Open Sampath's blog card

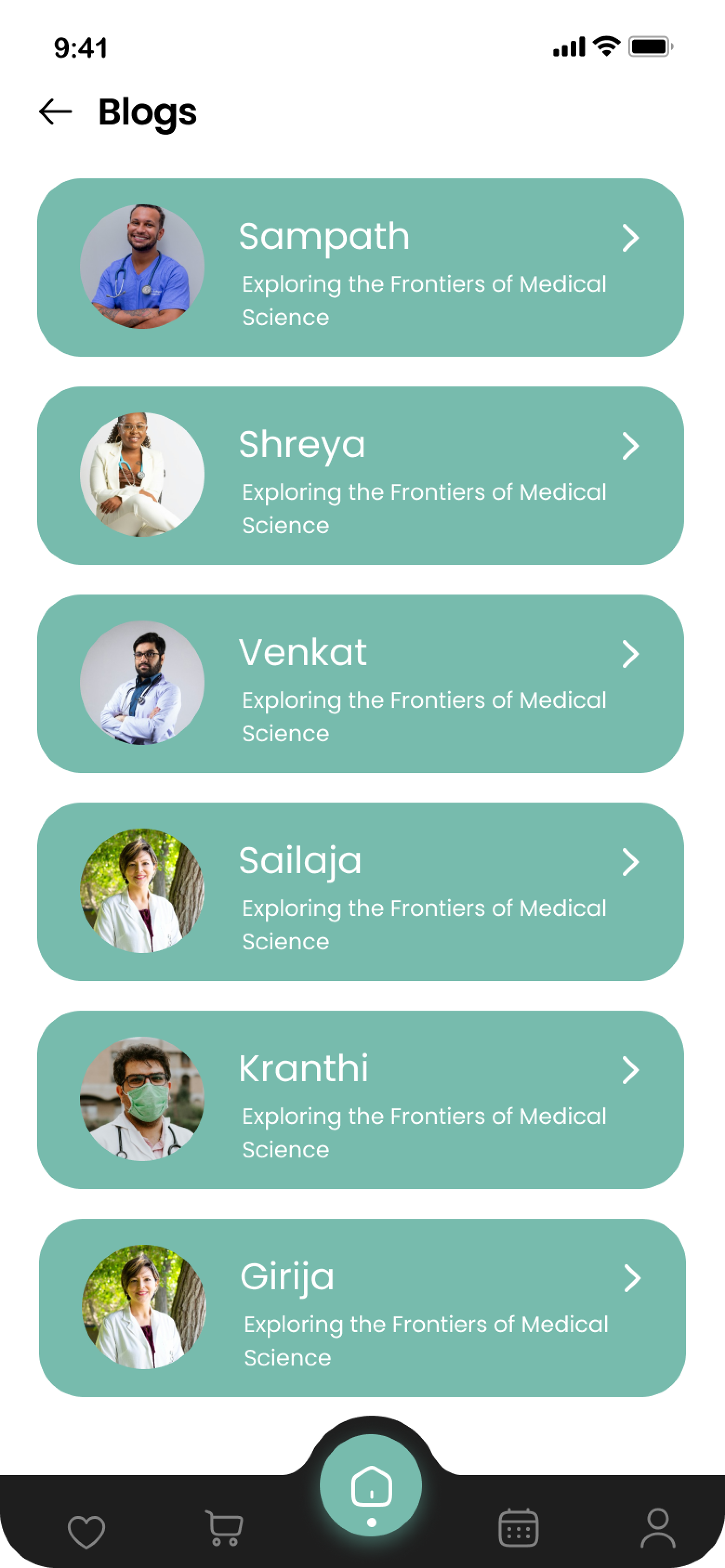point(361,267)
